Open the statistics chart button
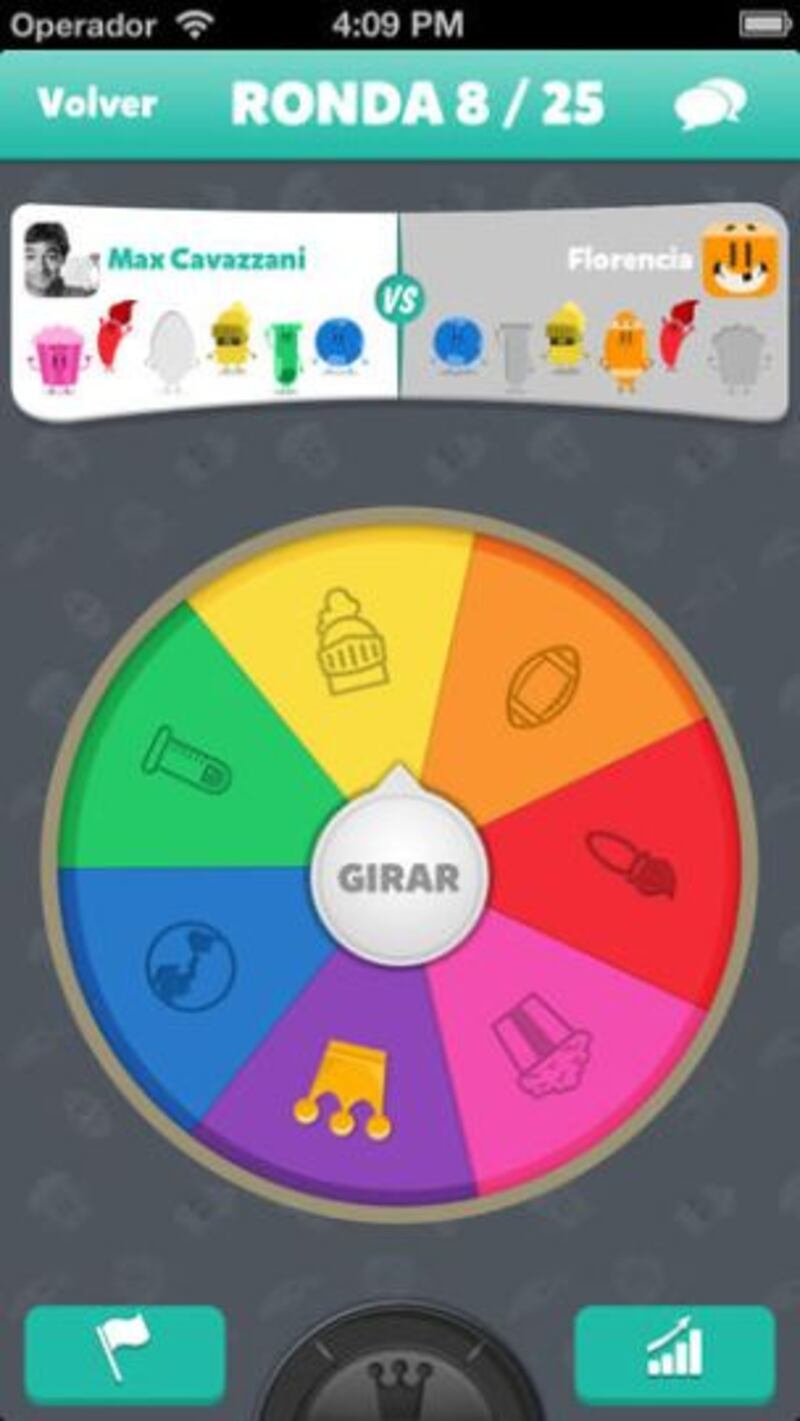 [x=674, y=1355]
